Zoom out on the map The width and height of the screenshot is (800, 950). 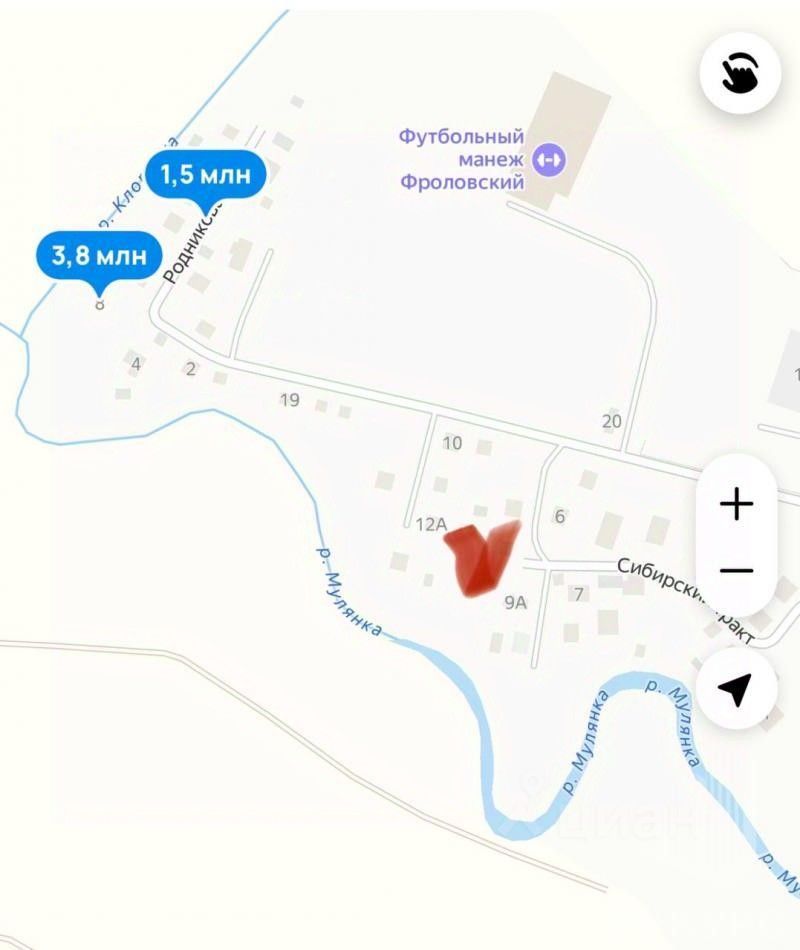tap(736, 570)
